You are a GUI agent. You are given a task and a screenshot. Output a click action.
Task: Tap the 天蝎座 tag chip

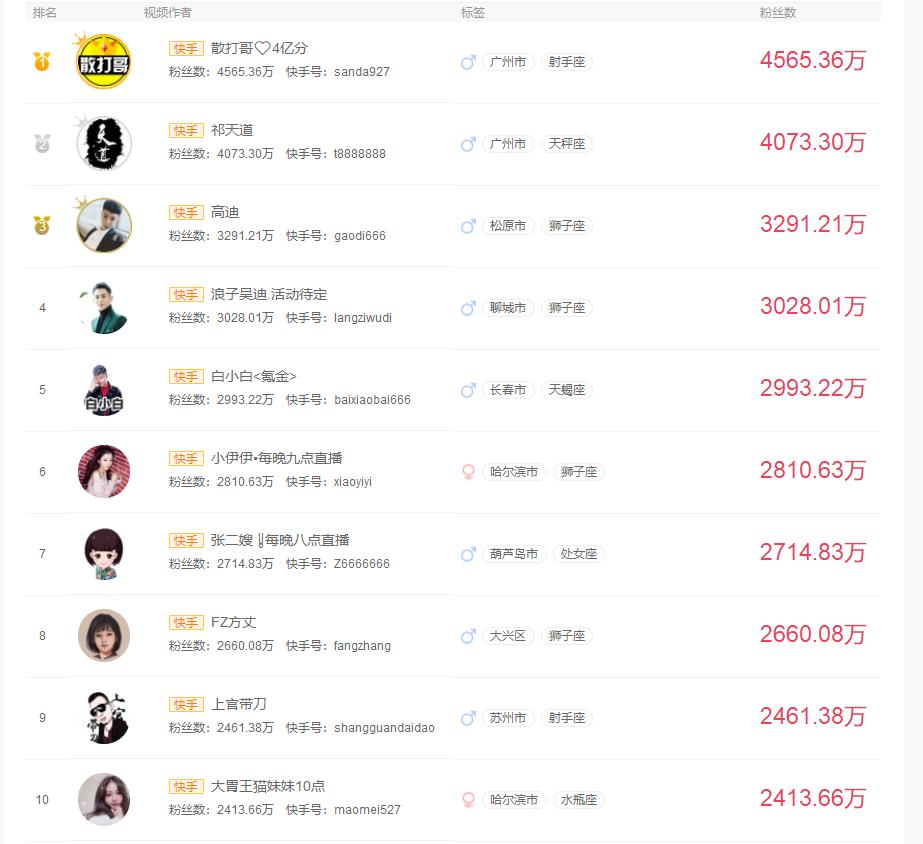pos(566,390)
